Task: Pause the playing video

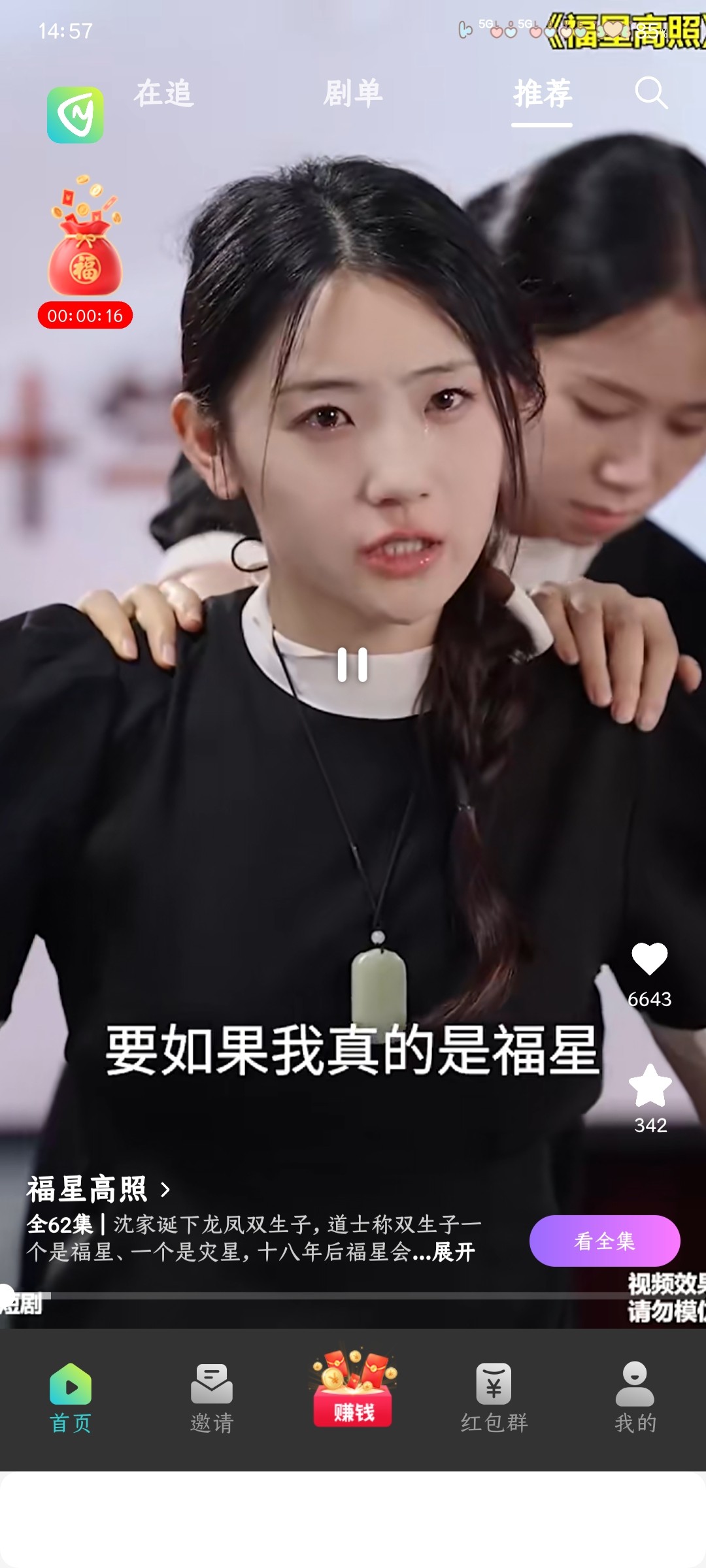Action: click(352, 665)
